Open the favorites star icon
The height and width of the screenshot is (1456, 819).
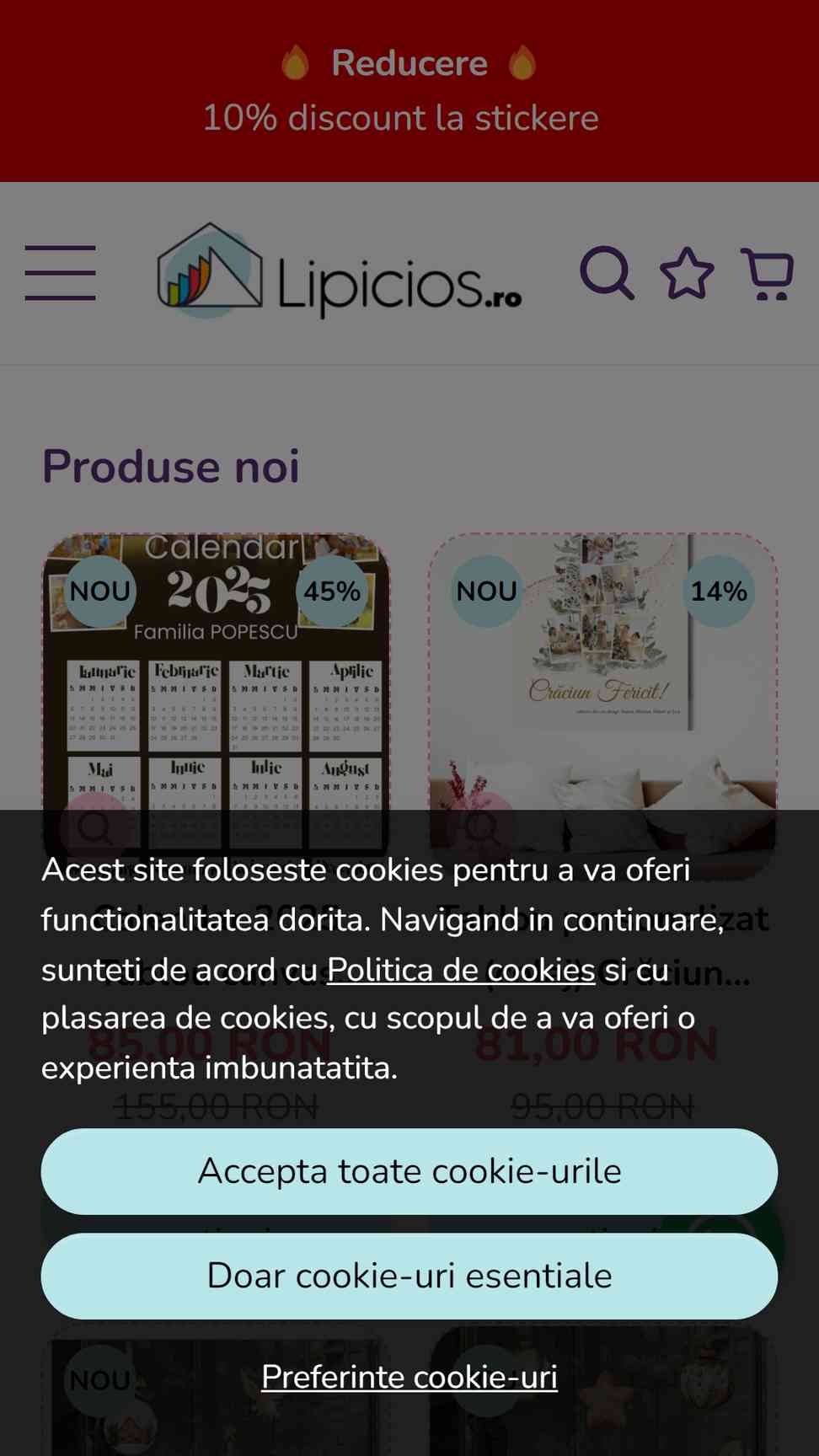click(x=687, y=273)
